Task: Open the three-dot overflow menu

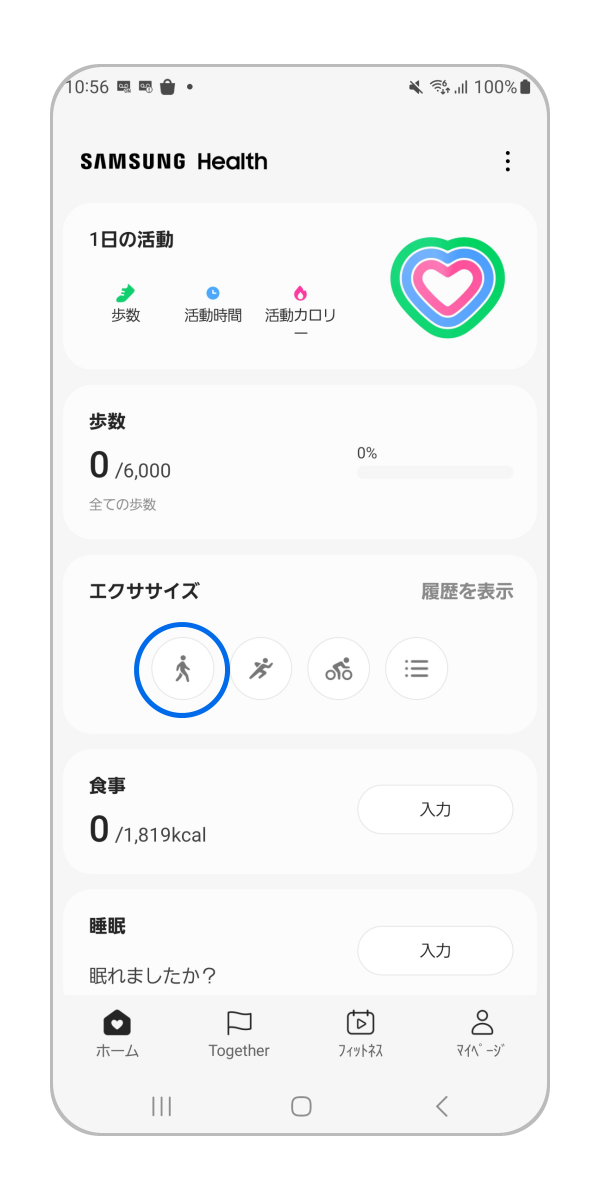Action: point(508,162)
